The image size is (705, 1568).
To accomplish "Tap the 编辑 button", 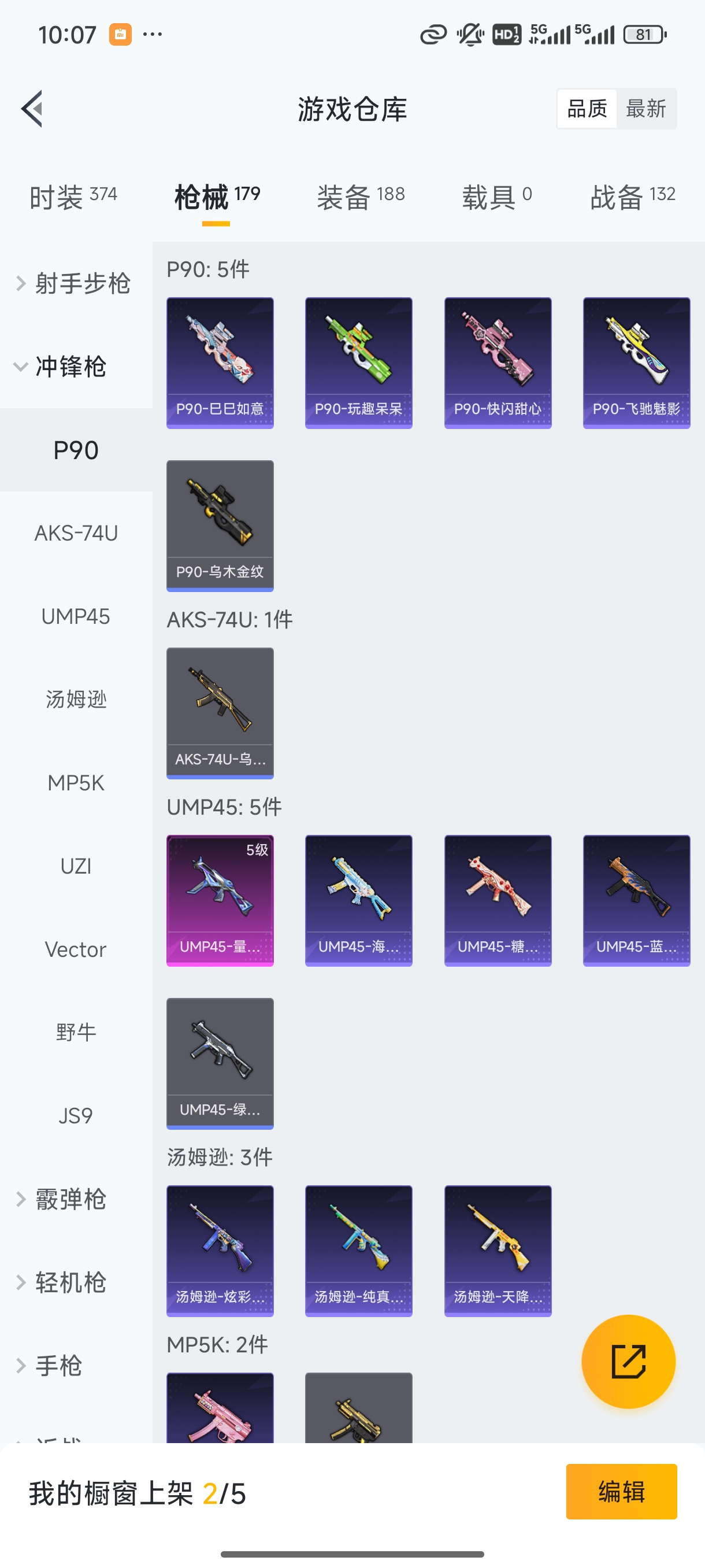I will (621, 1491).
